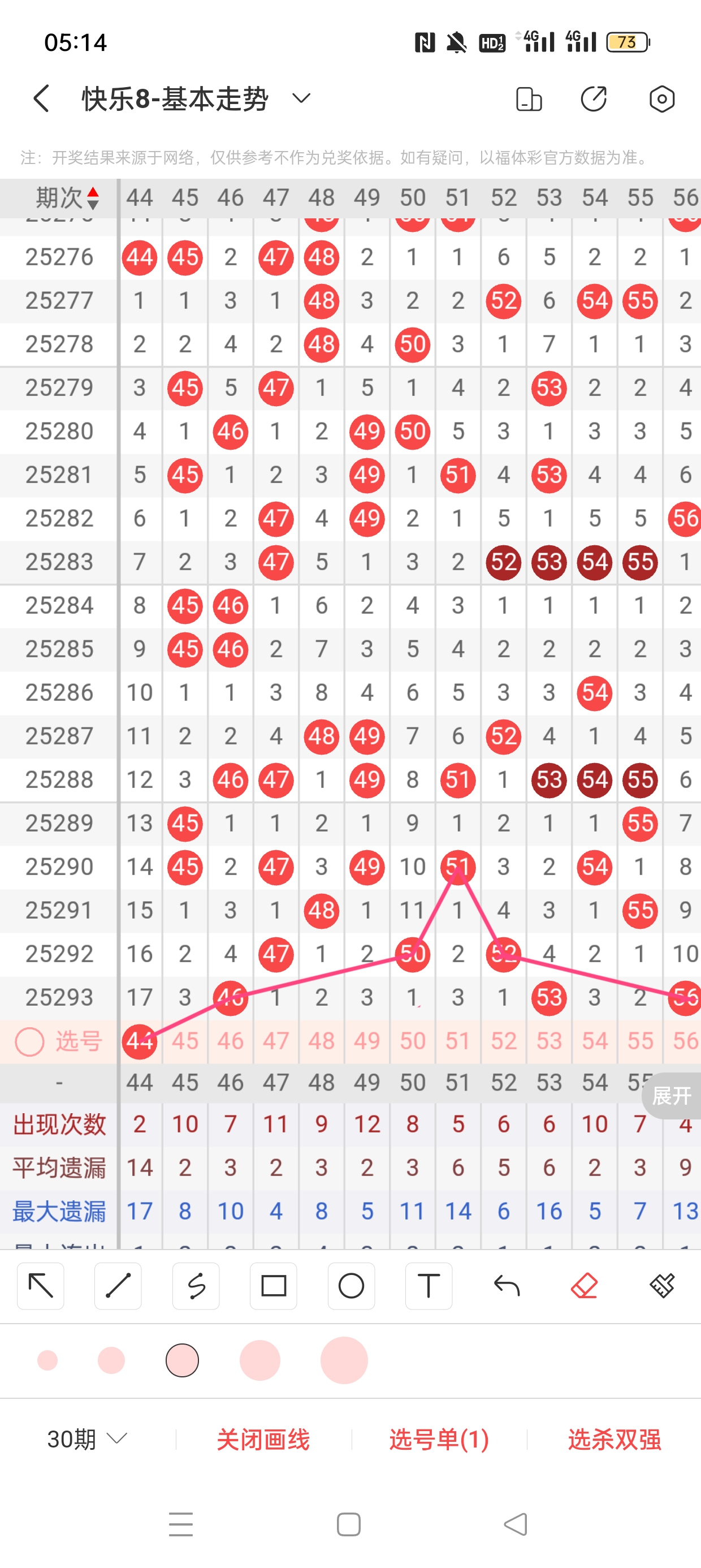Activate the red eraser tool
701x1568 pixels.
tap(584, 1286)
